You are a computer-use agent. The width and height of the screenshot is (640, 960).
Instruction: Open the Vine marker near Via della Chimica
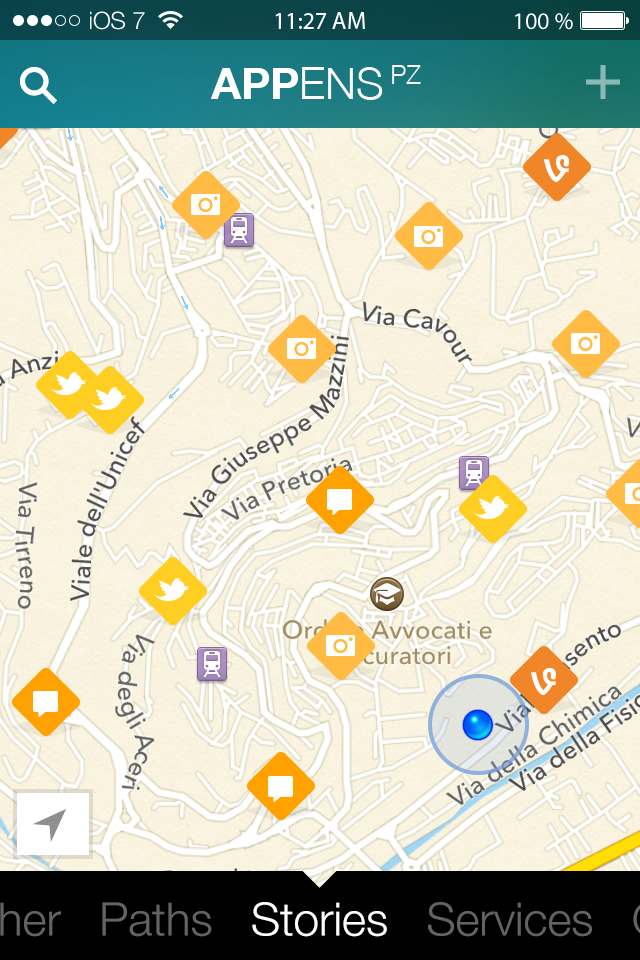click(x=544, y=680)
